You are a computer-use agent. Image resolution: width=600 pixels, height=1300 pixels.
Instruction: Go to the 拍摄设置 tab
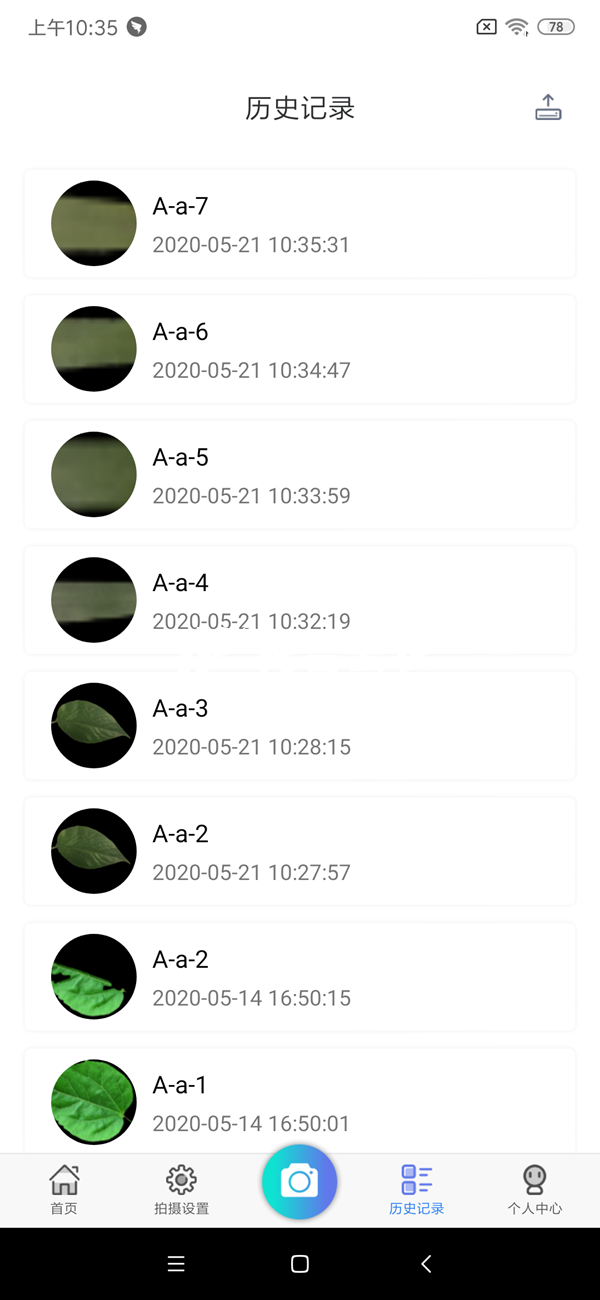click(x=181, y=1190)
